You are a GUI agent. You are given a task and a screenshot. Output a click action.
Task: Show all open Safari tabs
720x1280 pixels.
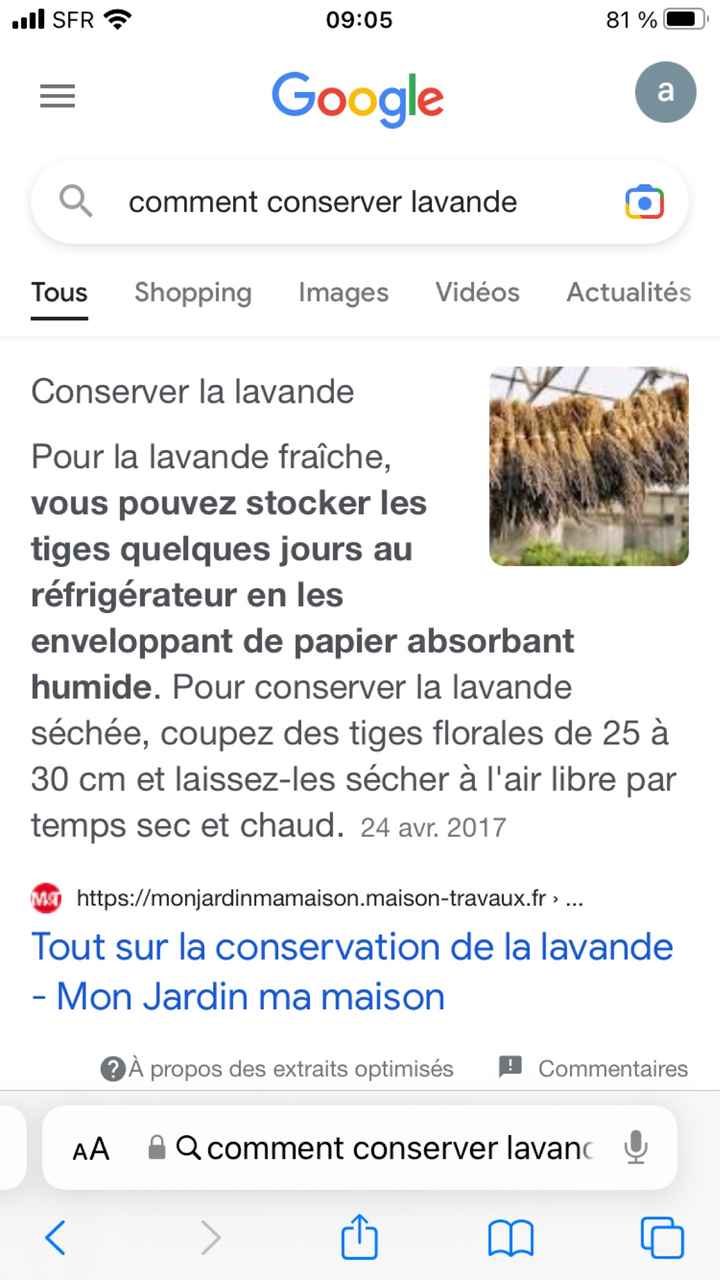pyautogui.click(x=661, y=1239)
